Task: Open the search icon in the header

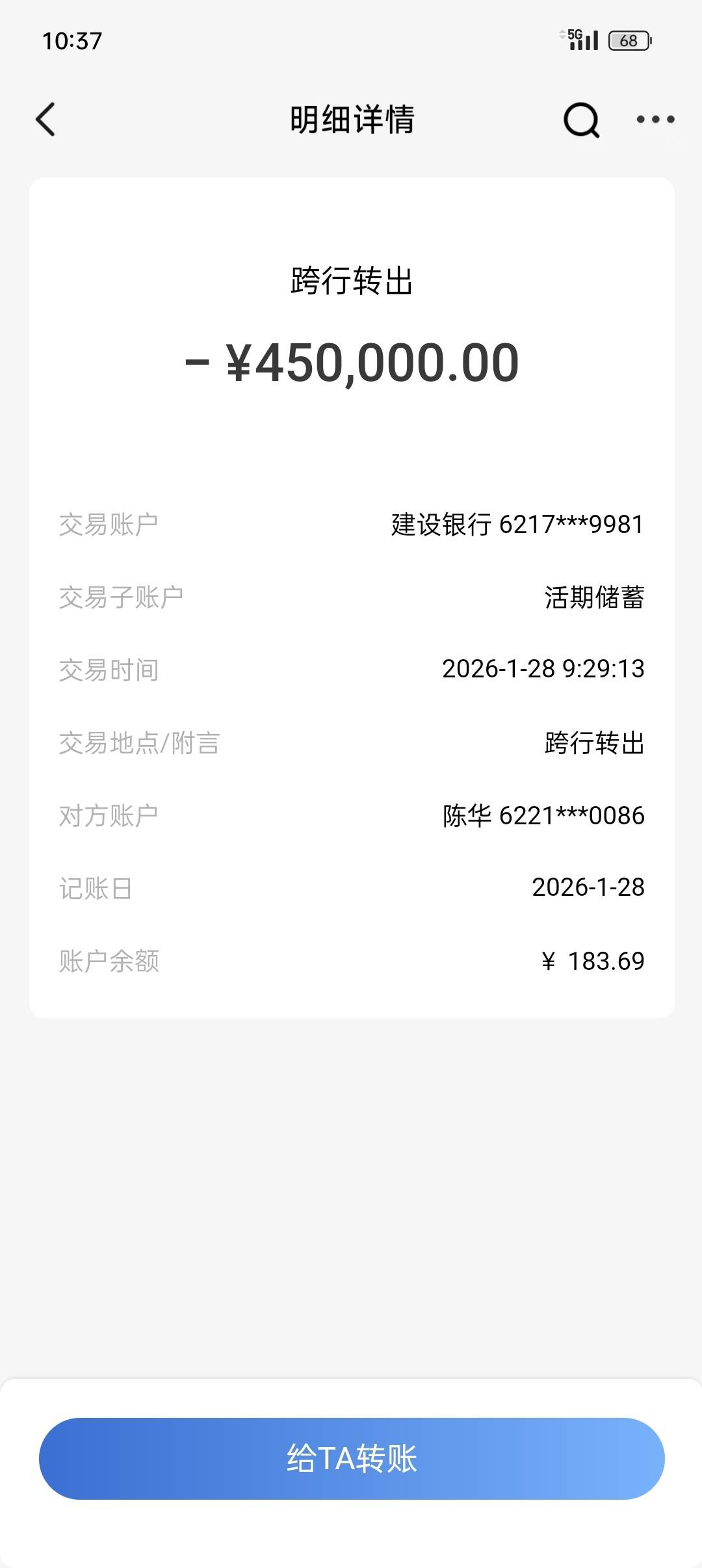Action: pos(580,120)
